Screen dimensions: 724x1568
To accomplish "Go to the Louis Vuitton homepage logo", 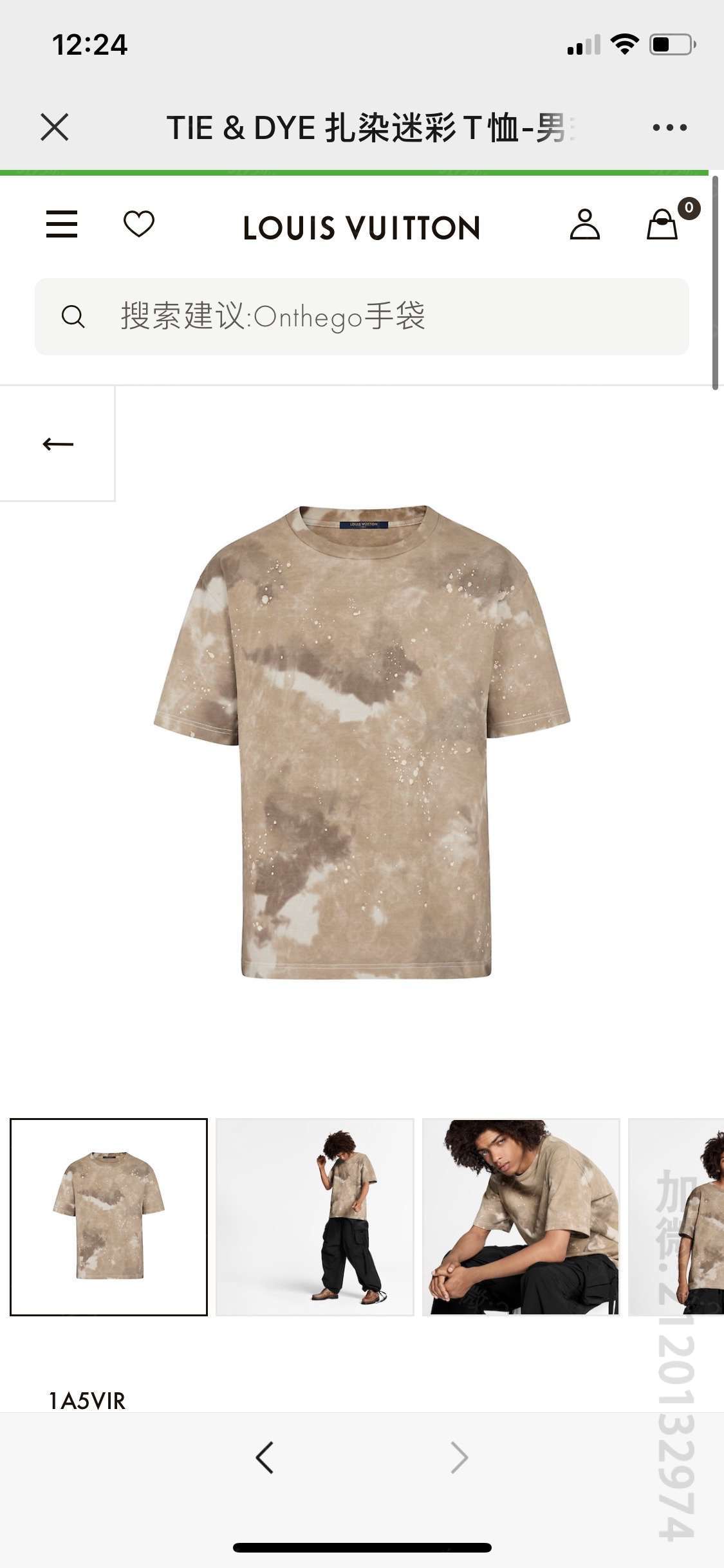I will (x=362, y=228).
